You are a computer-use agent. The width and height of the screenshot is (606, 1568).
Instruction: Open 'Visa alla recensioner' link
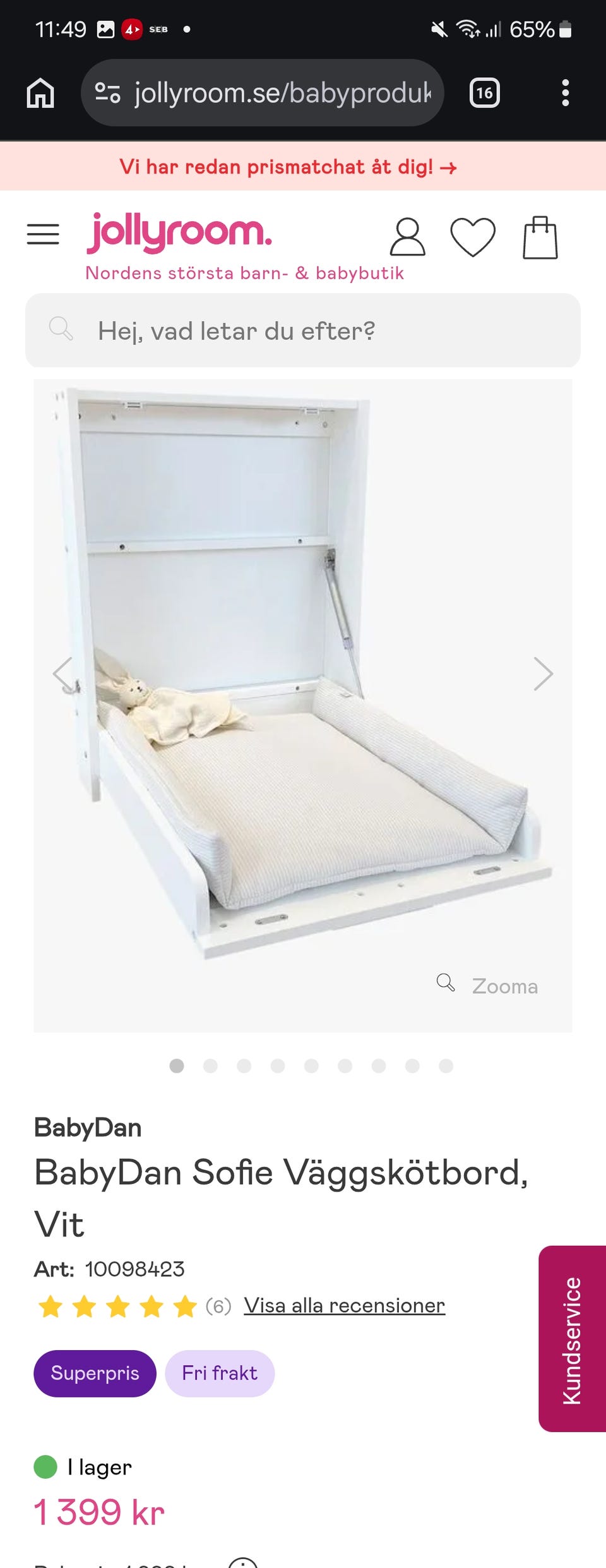click(345, 1305)
